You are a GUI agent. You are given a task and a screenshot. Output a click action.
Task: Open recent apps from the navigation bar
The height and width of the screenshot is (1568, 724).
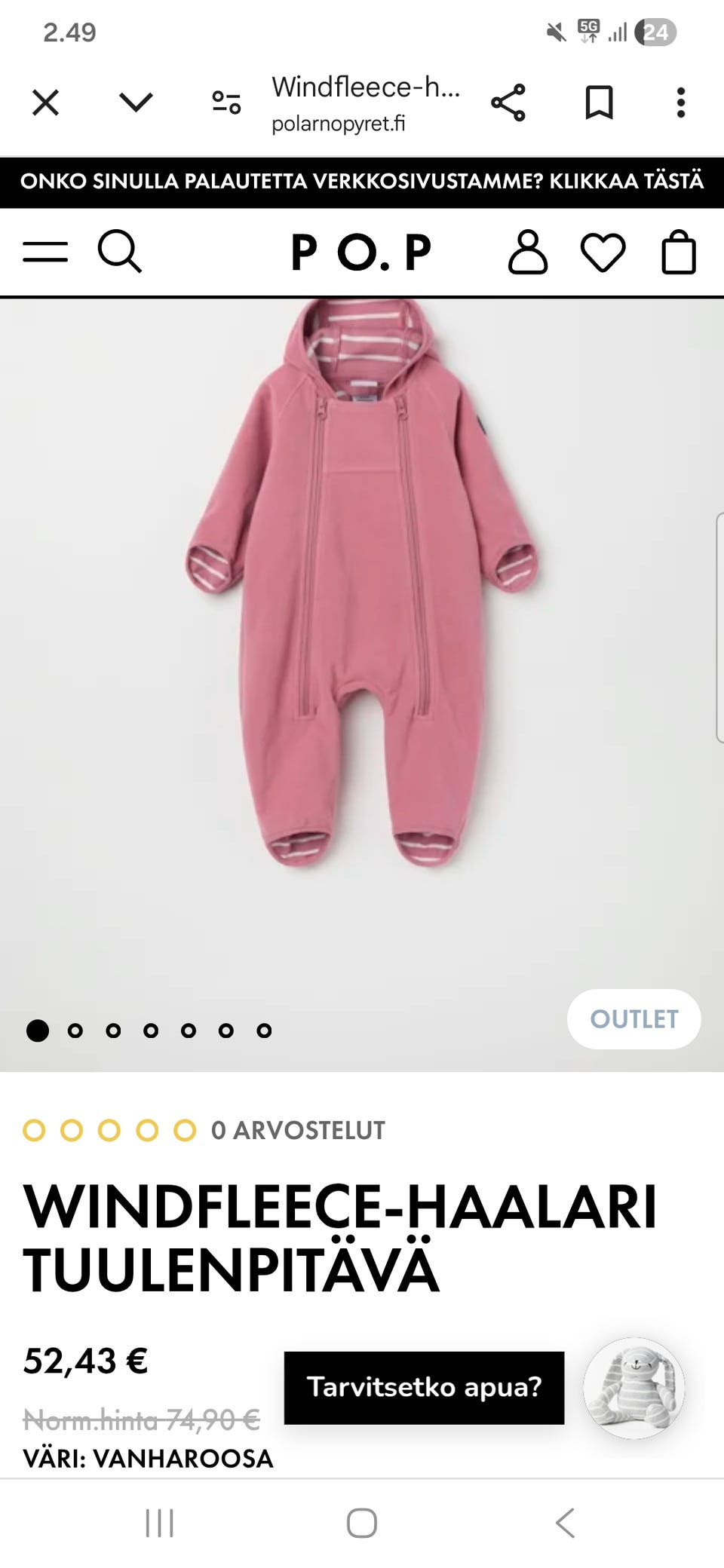[x=159, y=1523]
